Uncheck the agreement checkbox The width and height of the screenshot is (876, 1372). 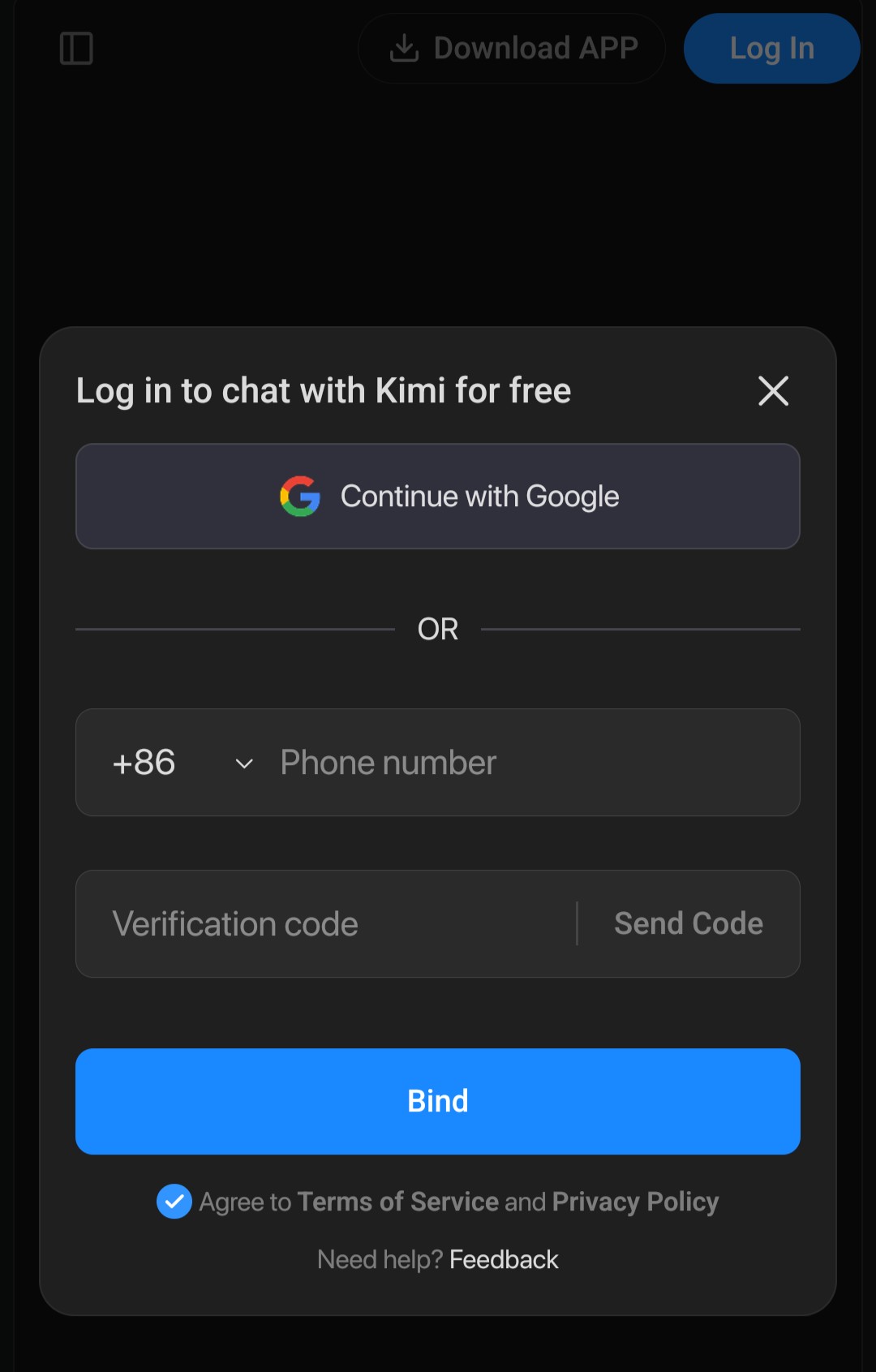(174, 1202)
